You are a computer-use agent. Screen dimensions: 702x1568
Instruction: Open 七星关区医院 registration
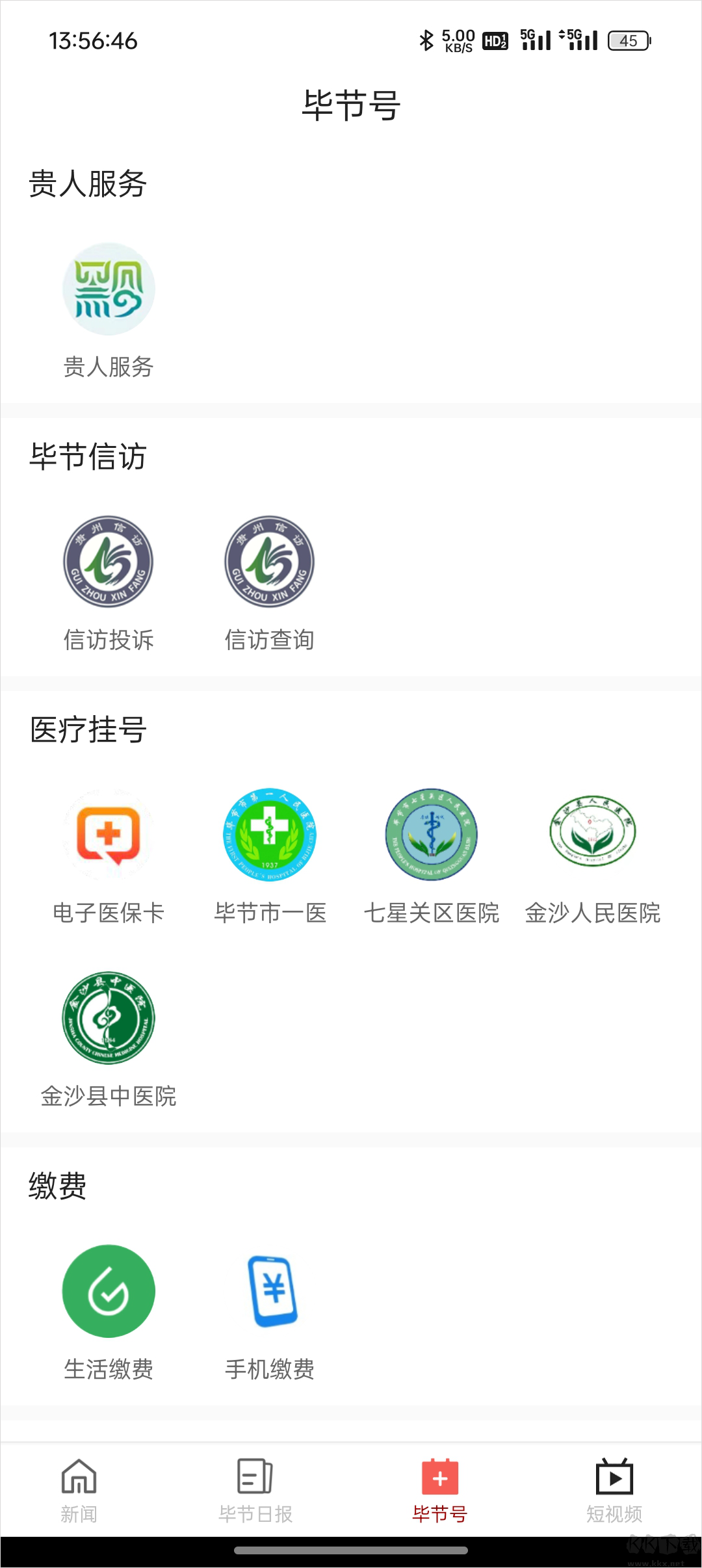[x=431, y=835]
